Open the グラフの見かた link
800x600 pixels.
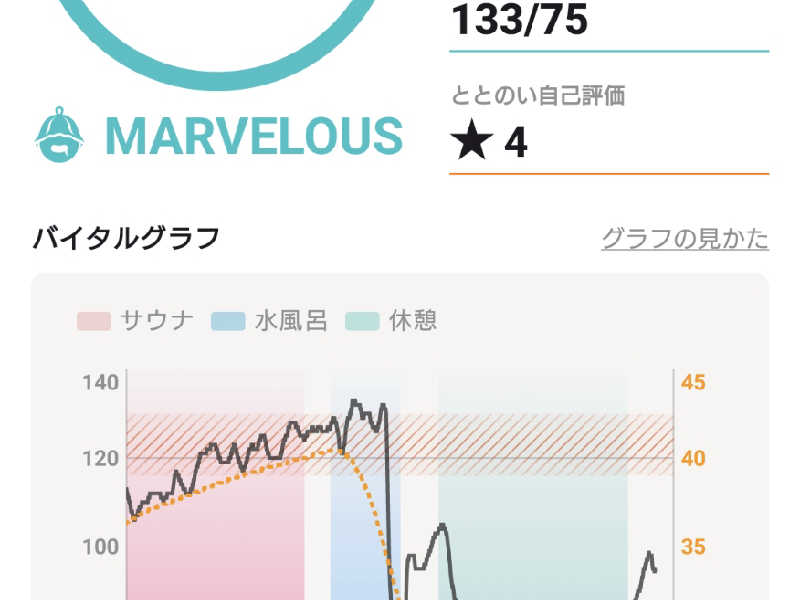tap(685, 239)
